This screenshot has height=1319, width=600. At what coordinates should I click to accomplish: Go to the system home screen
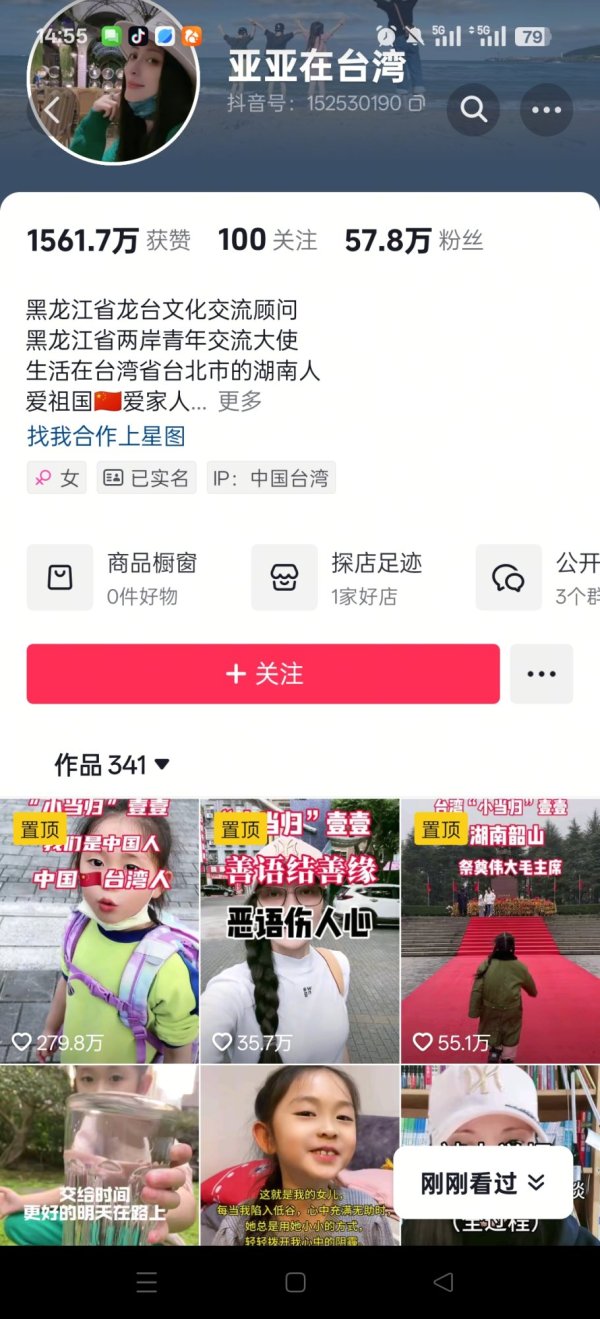295,1282
